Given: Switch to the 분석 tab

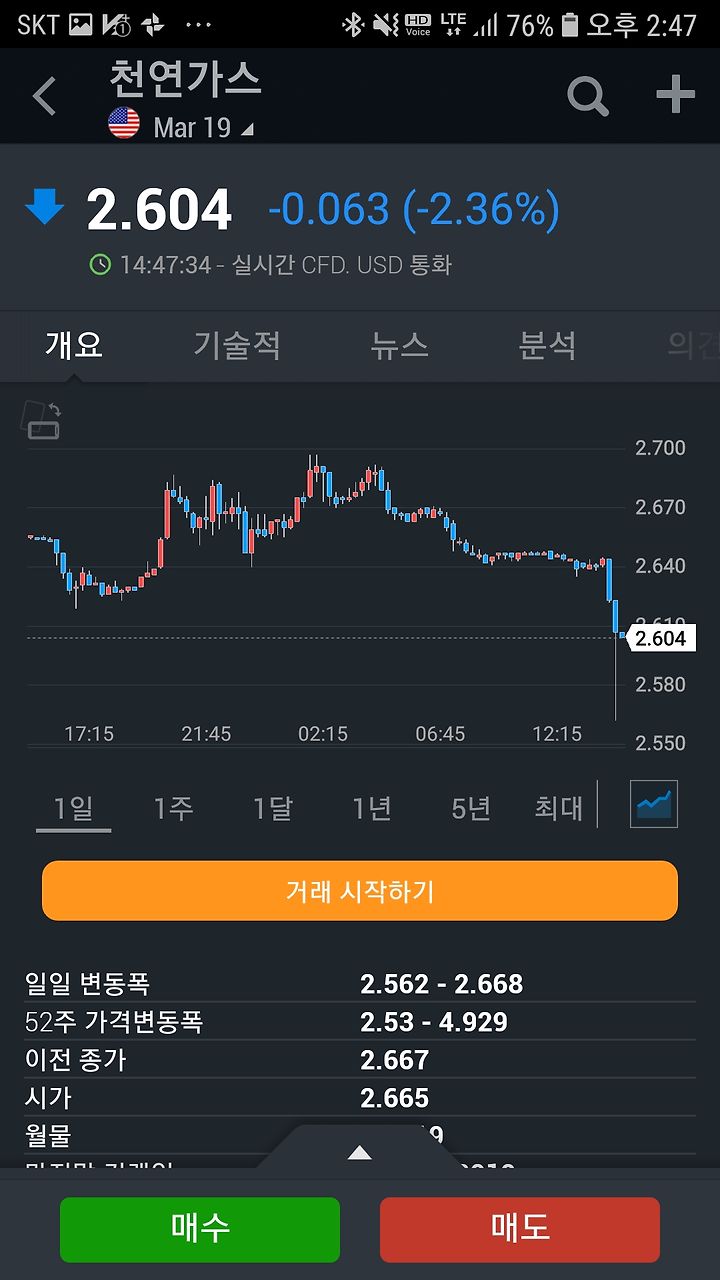Looking at the screenshot, I should pos(548,345).
